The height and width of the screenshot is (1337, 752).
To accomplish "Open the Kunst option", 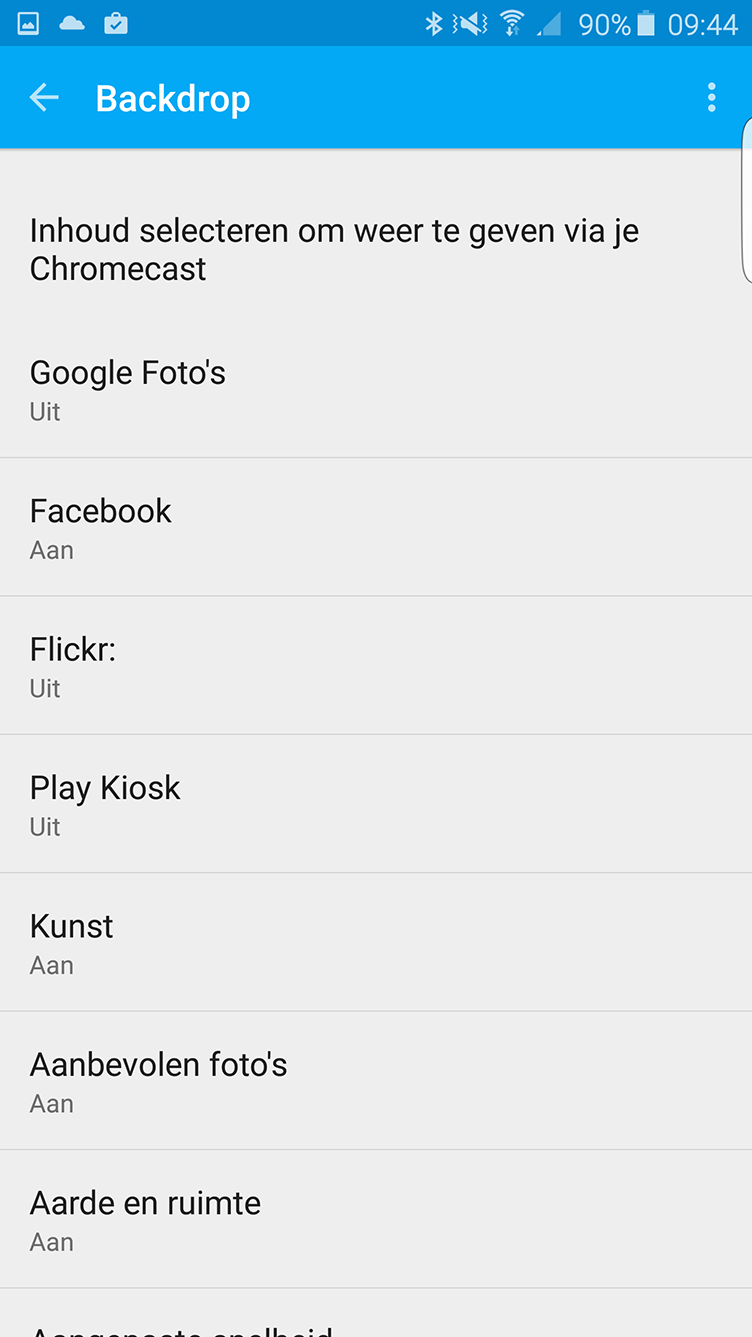I will coord(376,942).
